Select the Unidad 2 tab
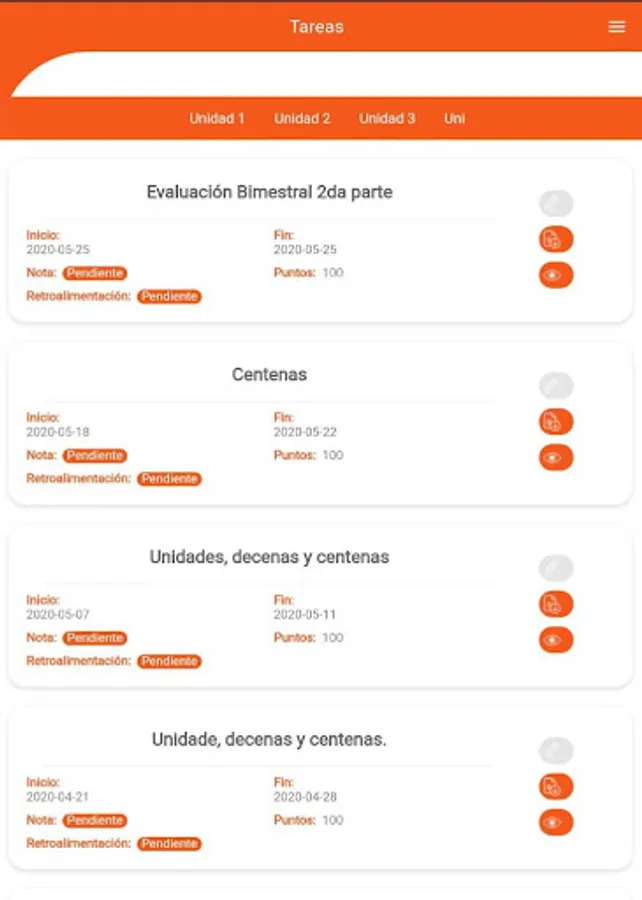Screen dimensions: 642x900 302,119
